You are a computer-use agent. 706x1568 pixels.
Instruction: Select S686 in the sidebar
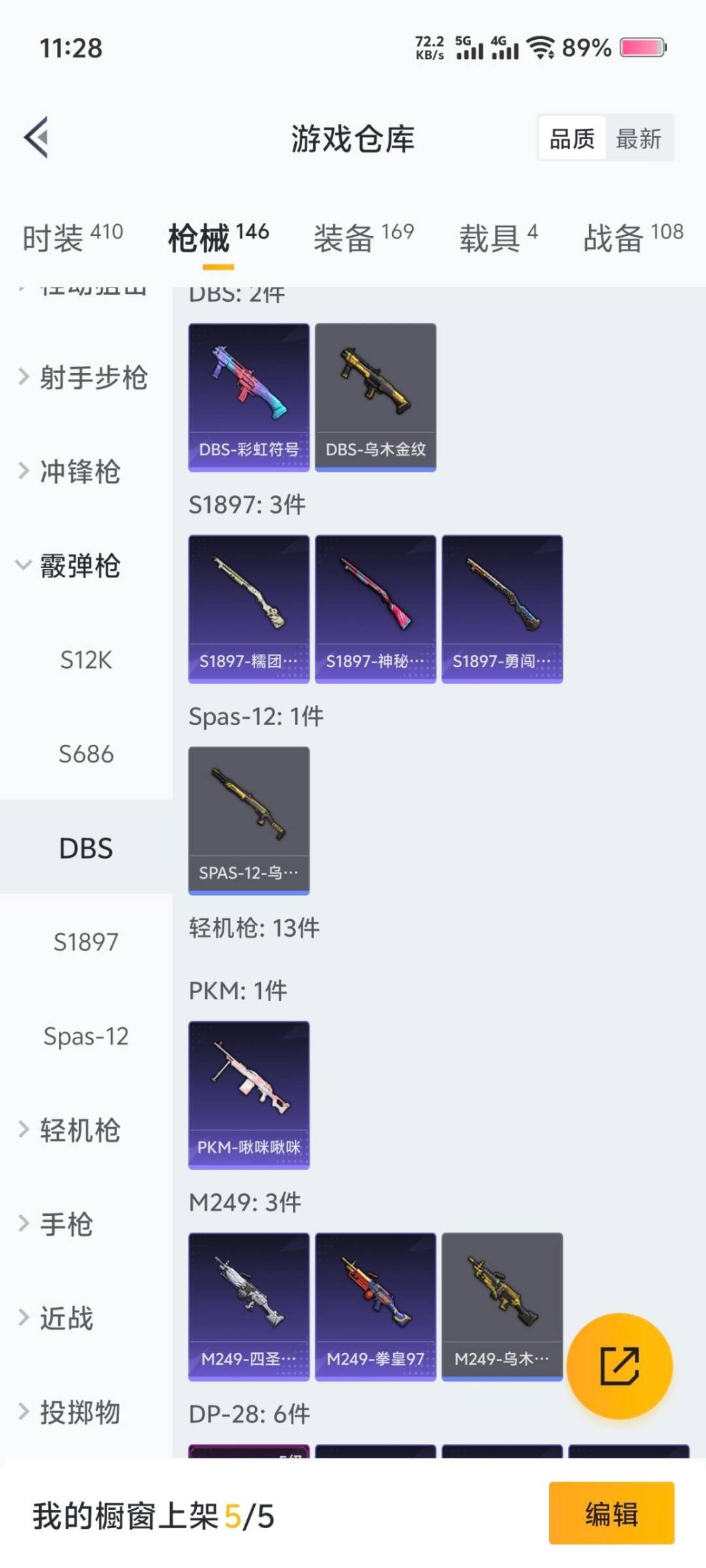click(x=86, y=755)
